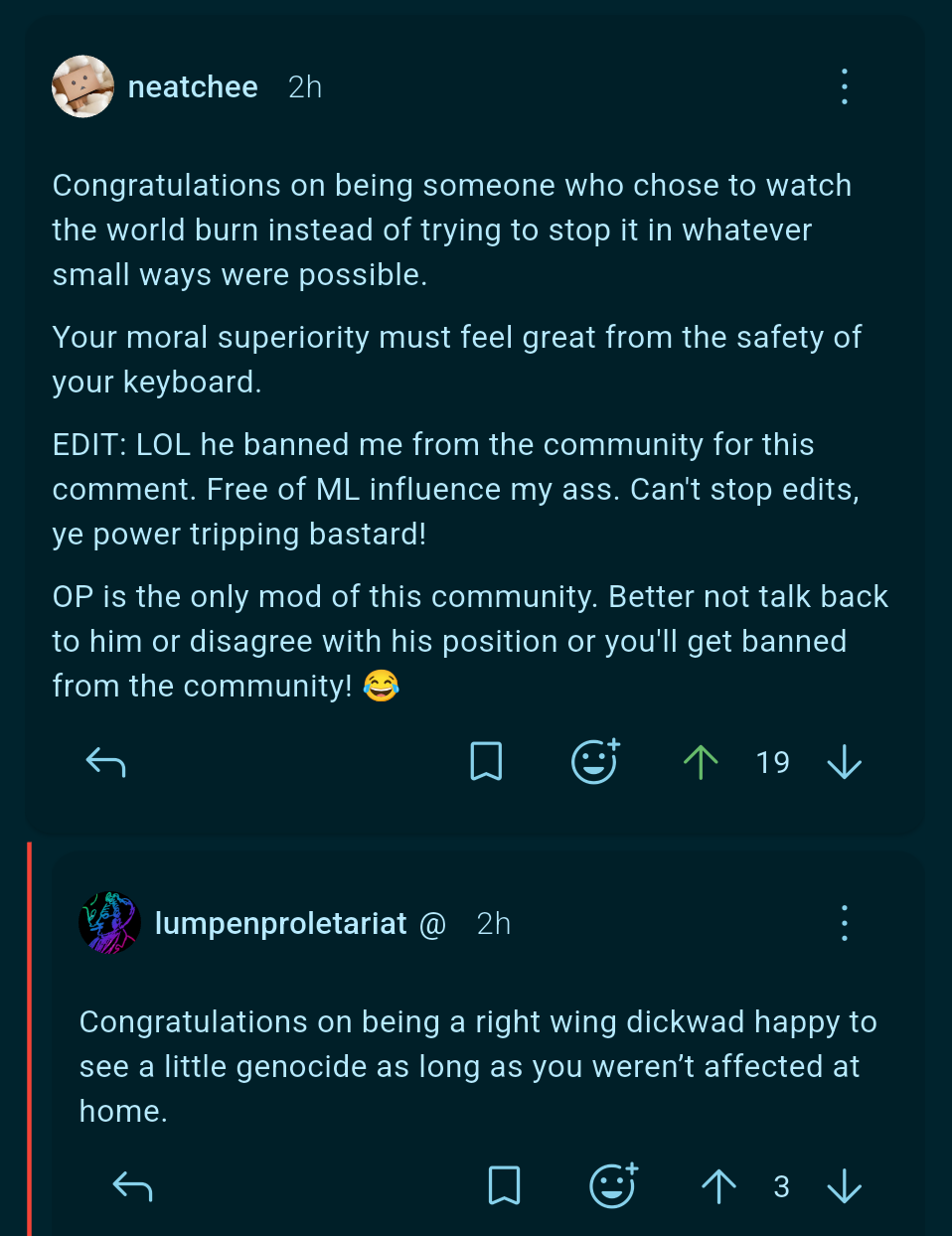This screenshot has height=1236, width=952.
Task: Add emoji reaction to neatchee's comment
Action: [x=595, y=762]
